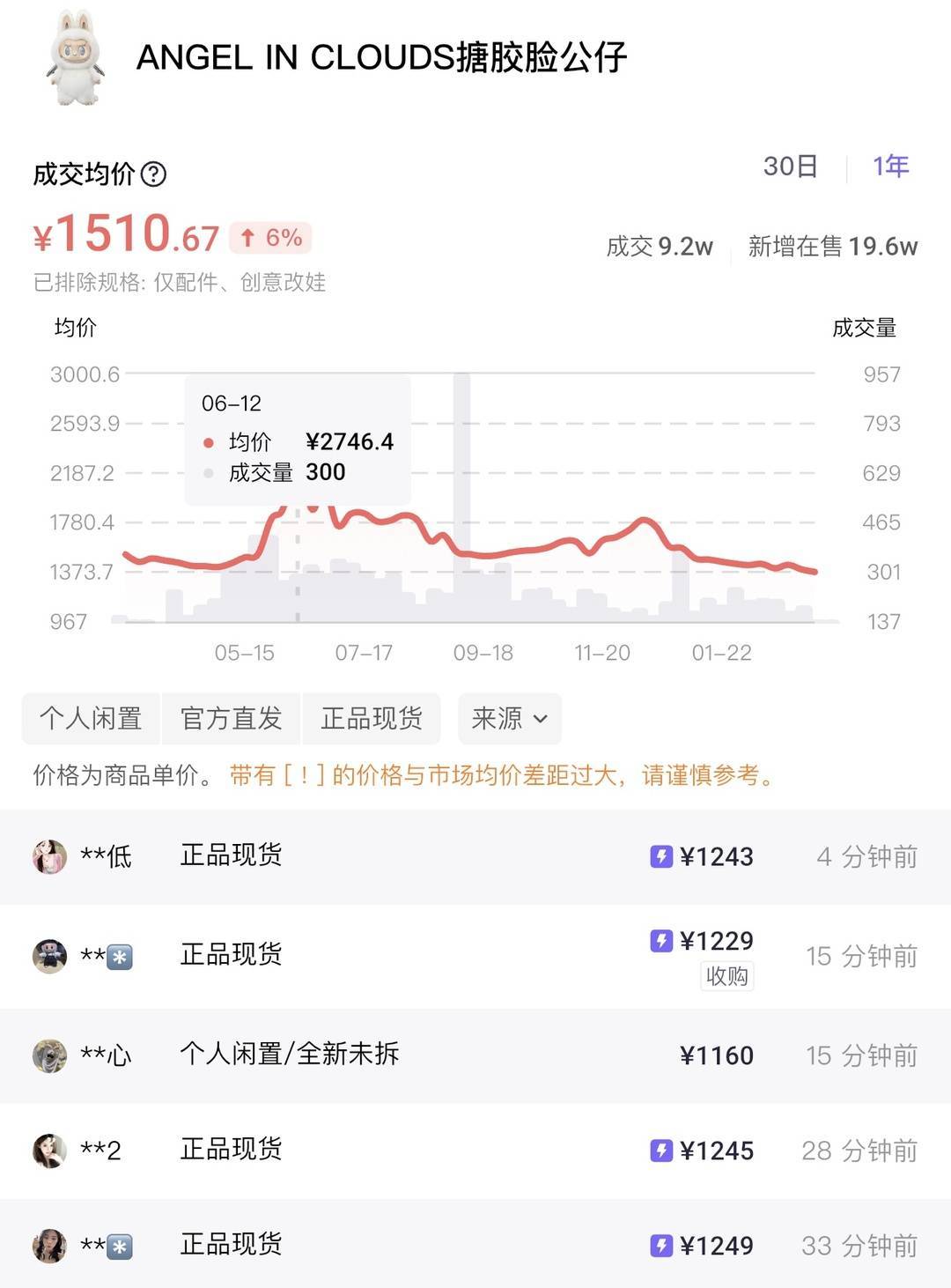
Task: Open the ¥1245 listing from **2
Action: click(475, 1150)
